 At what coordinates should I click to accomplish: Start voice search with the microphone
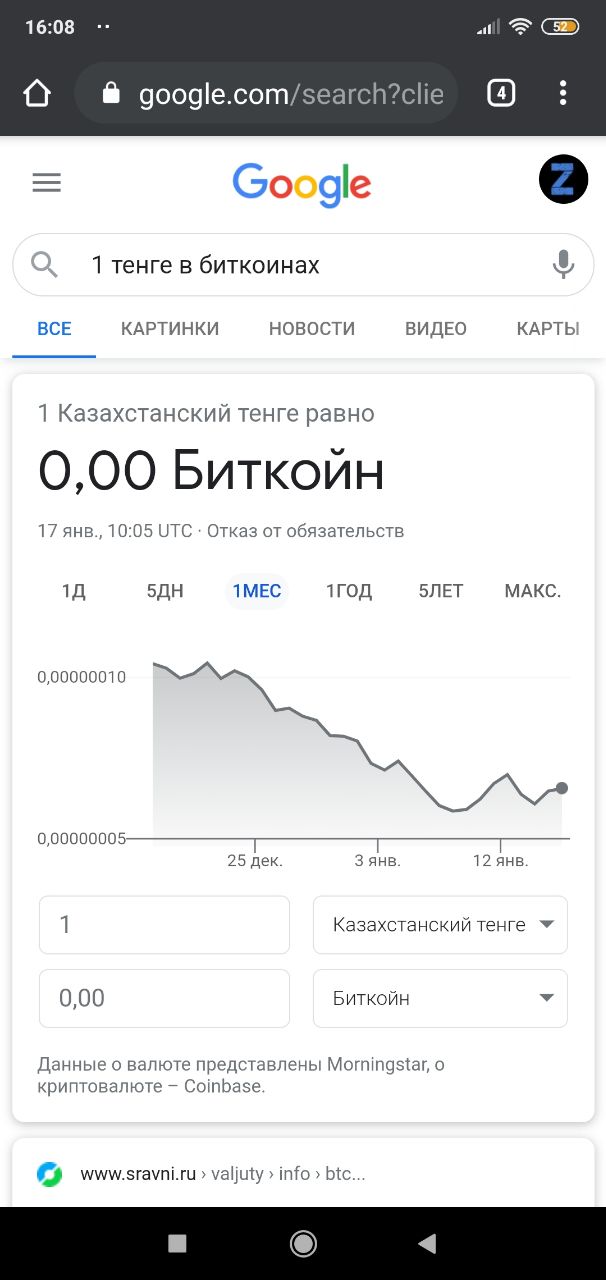pos(563,265)
